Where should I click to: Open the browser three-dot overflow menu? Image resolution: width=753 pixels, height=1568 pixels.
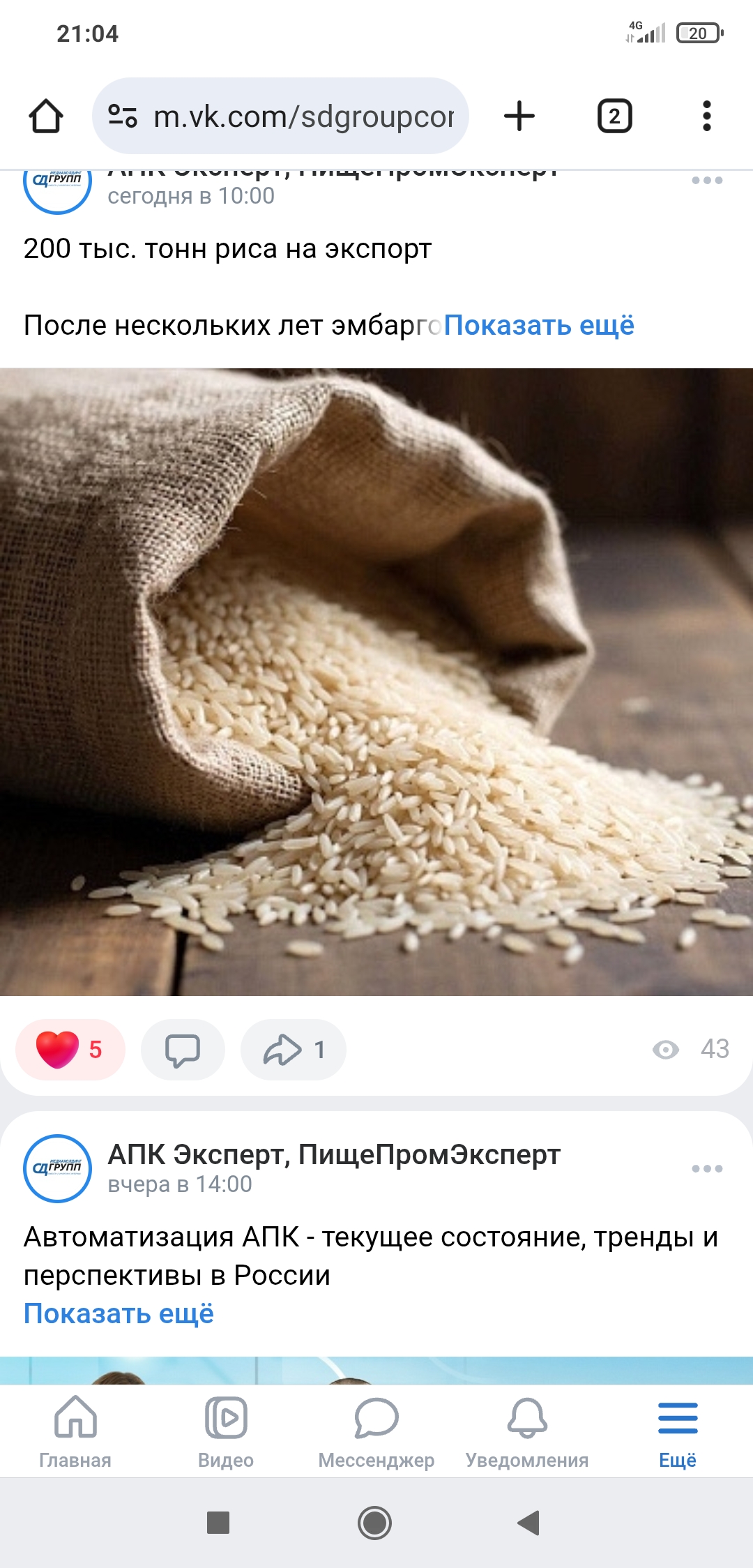point(706,116)
